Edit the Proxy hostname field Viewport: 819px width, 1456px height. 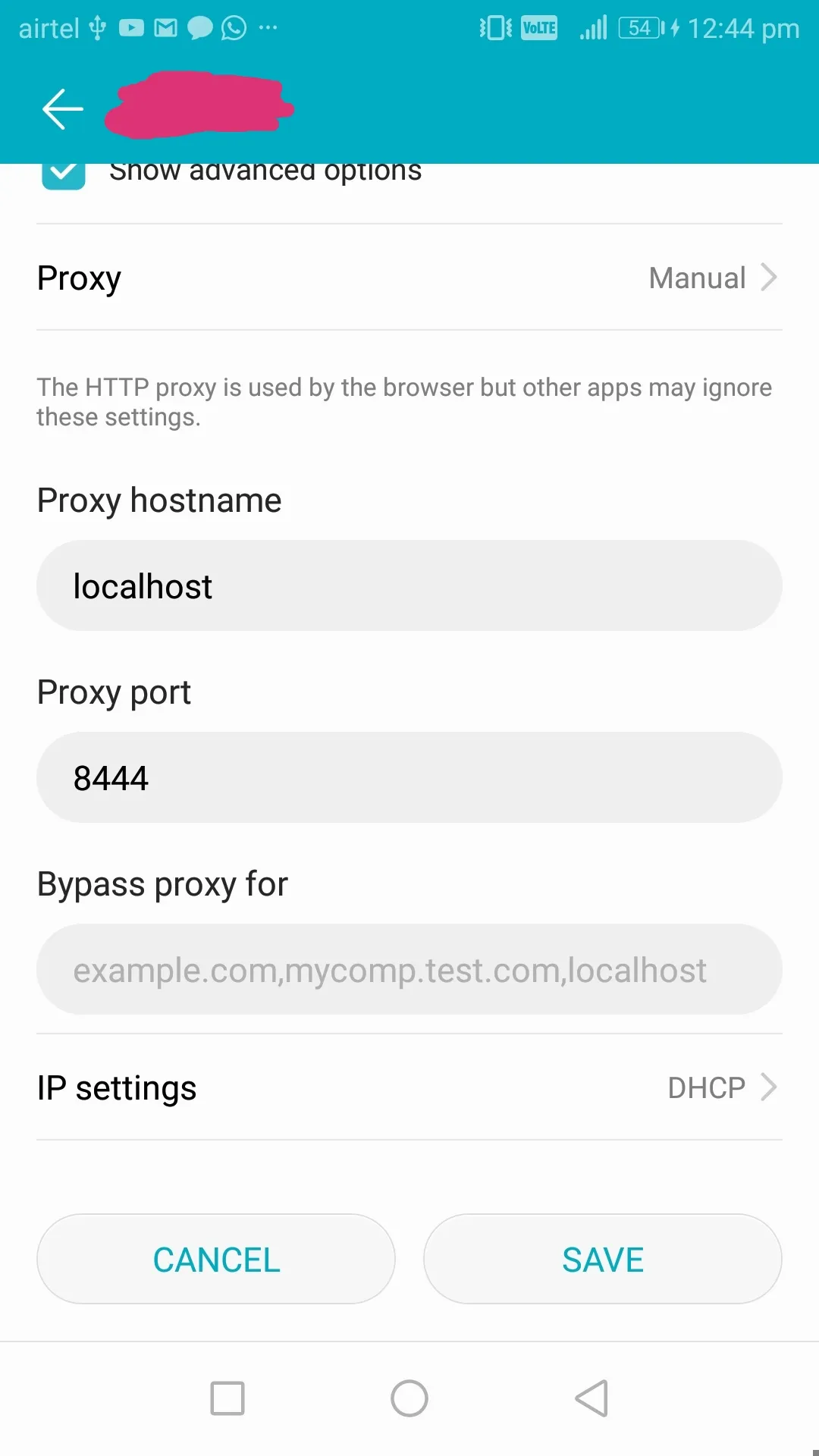[409, 585]
